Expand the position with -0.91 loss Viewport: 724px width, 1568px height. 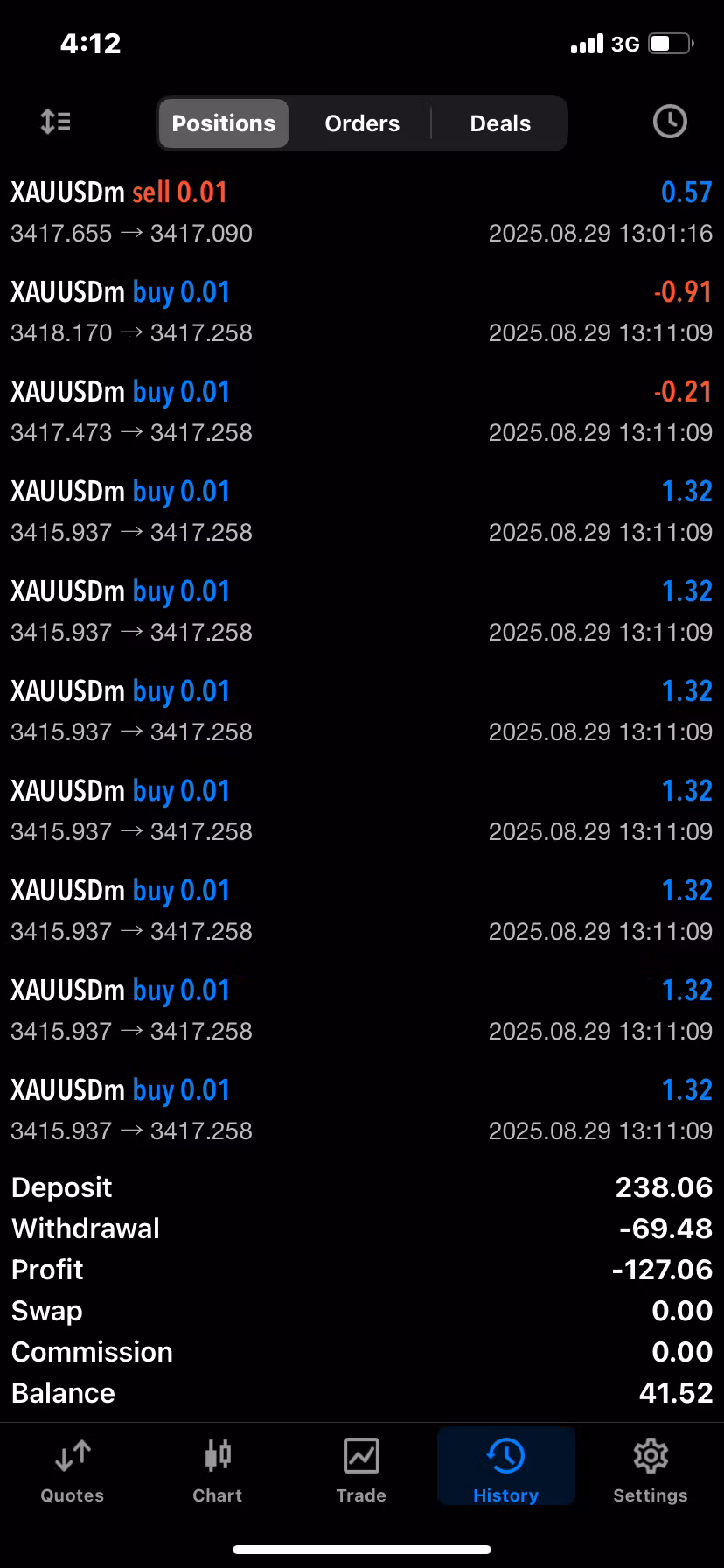click(361, 312)
